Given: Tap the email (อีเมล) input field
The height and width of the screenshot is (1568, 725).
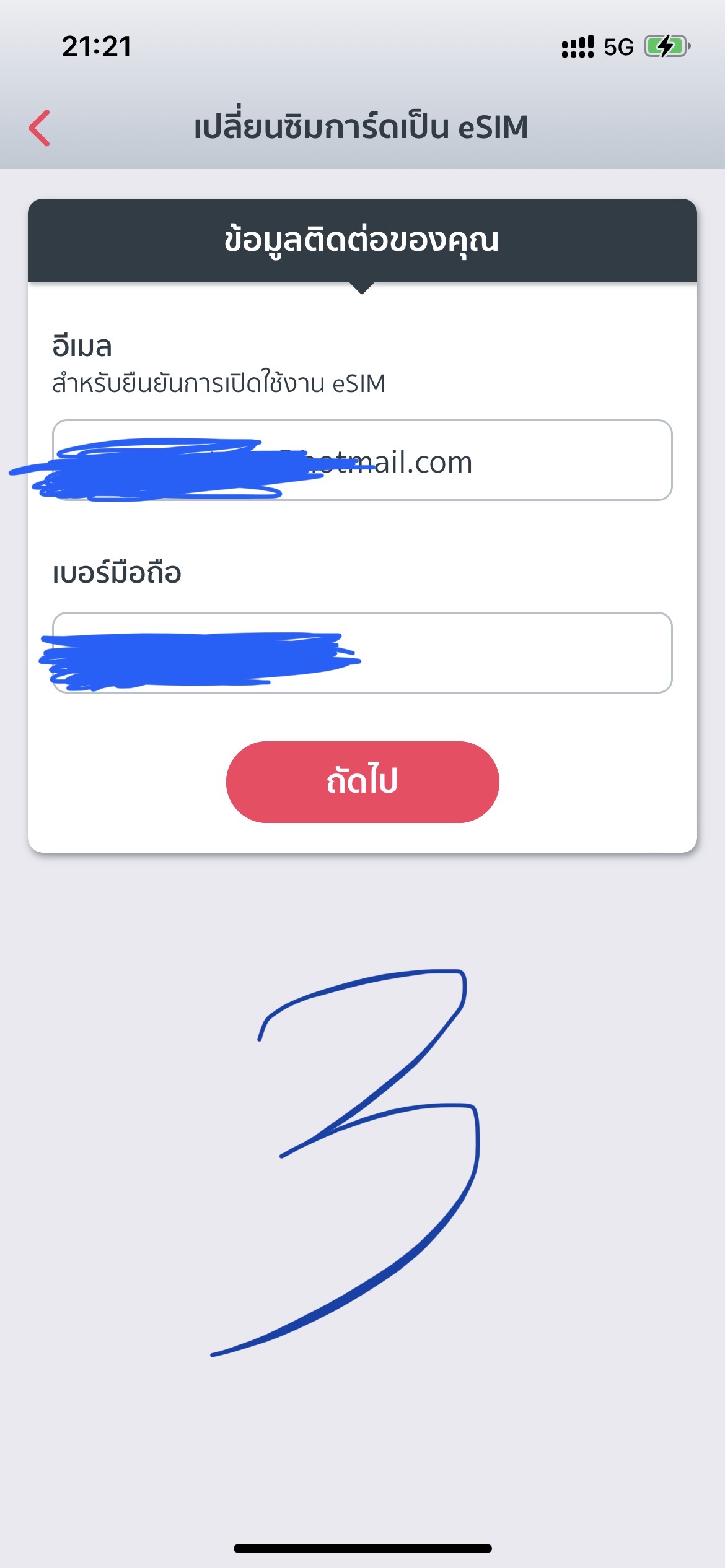Looking at the screenshot, I should click(x=362, y=460).
